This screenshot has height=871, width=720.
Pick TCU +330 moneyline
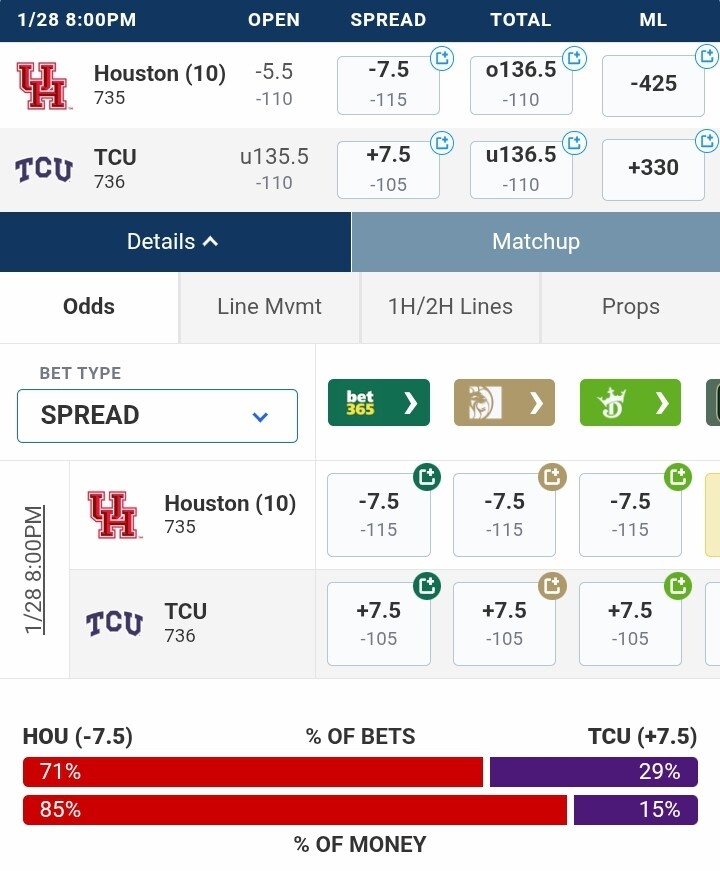click(x=653, y=168)
